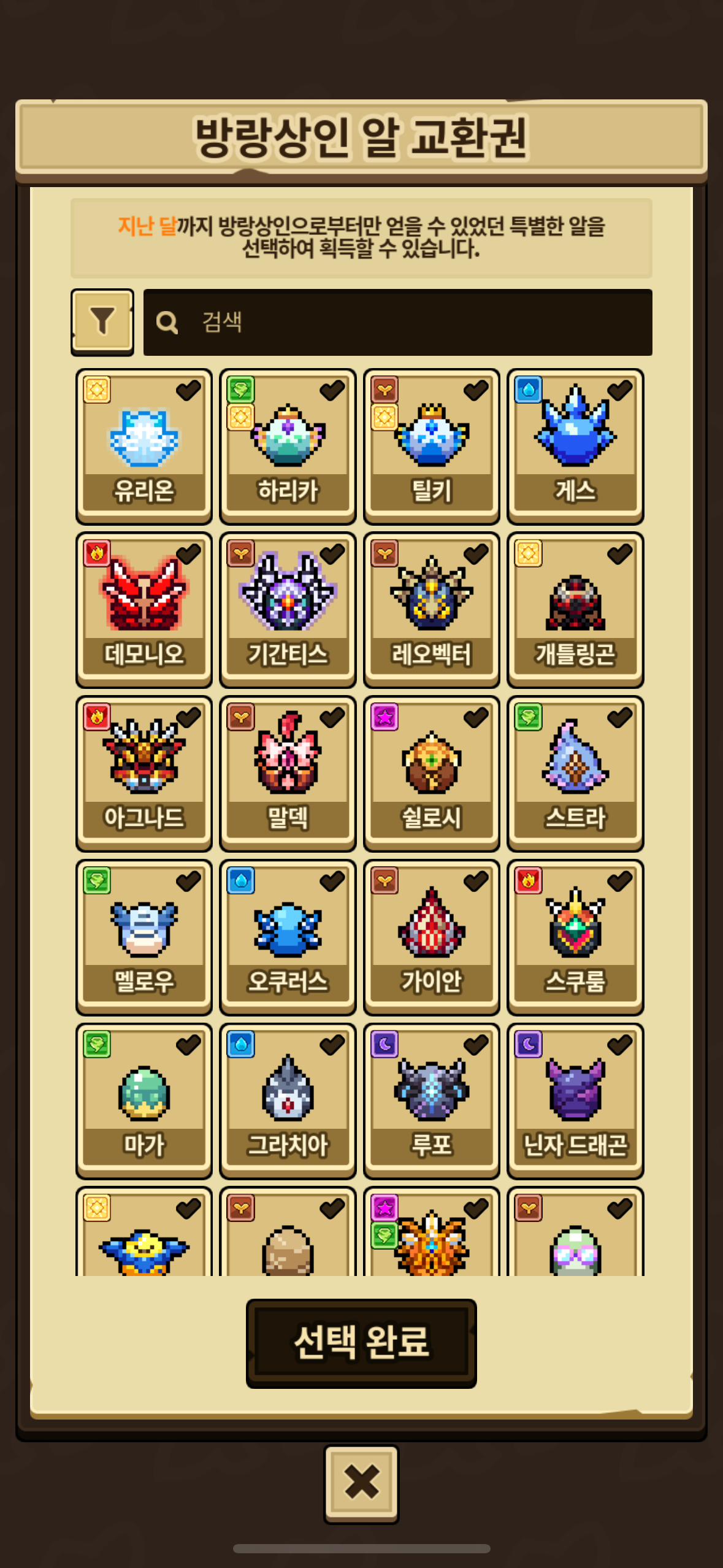
Task: Pick the 틸키 egg card
Action: 431,446
